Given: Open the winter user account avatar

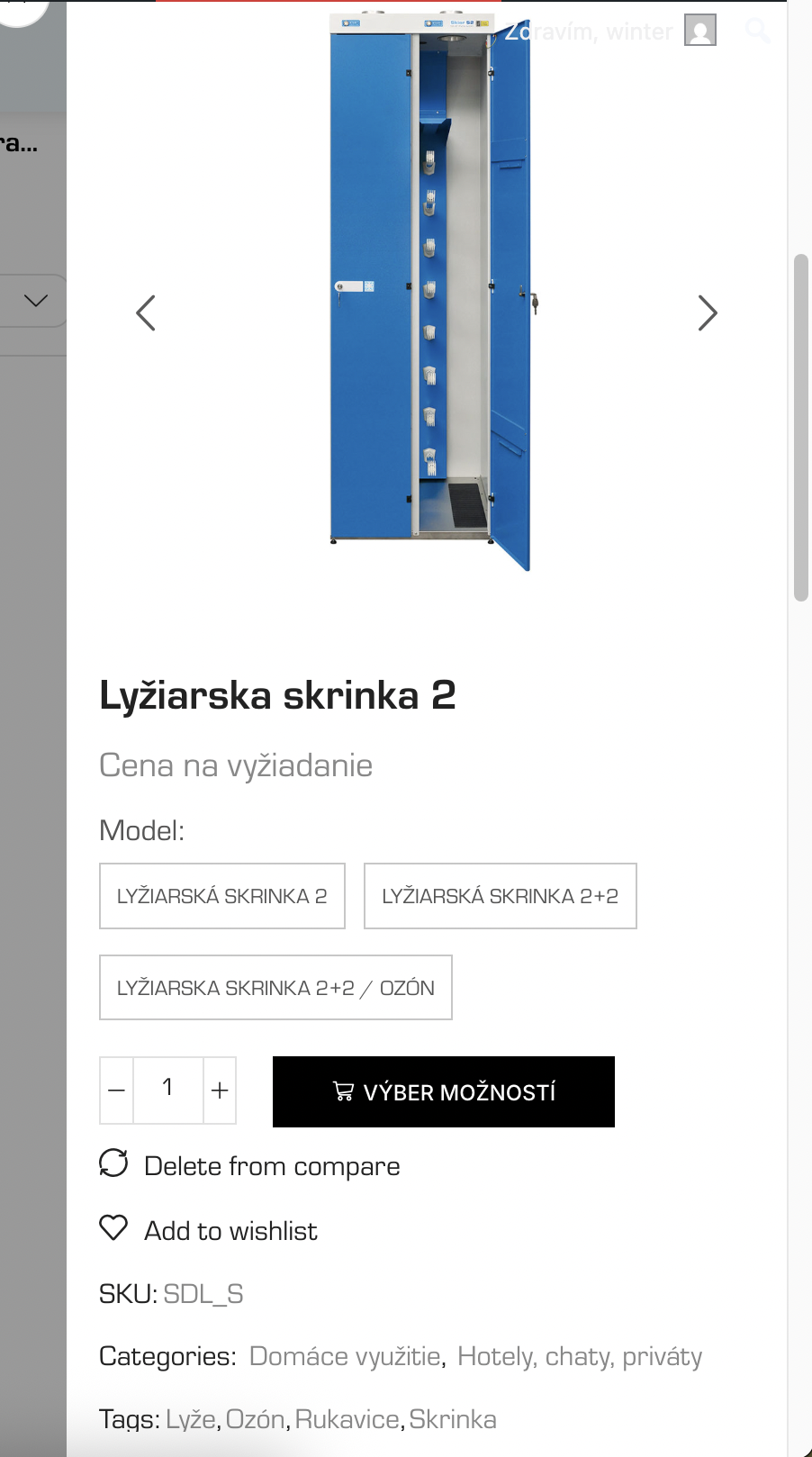Looking at the screenshot, I should pyautogui.click(x=699, y=31).
